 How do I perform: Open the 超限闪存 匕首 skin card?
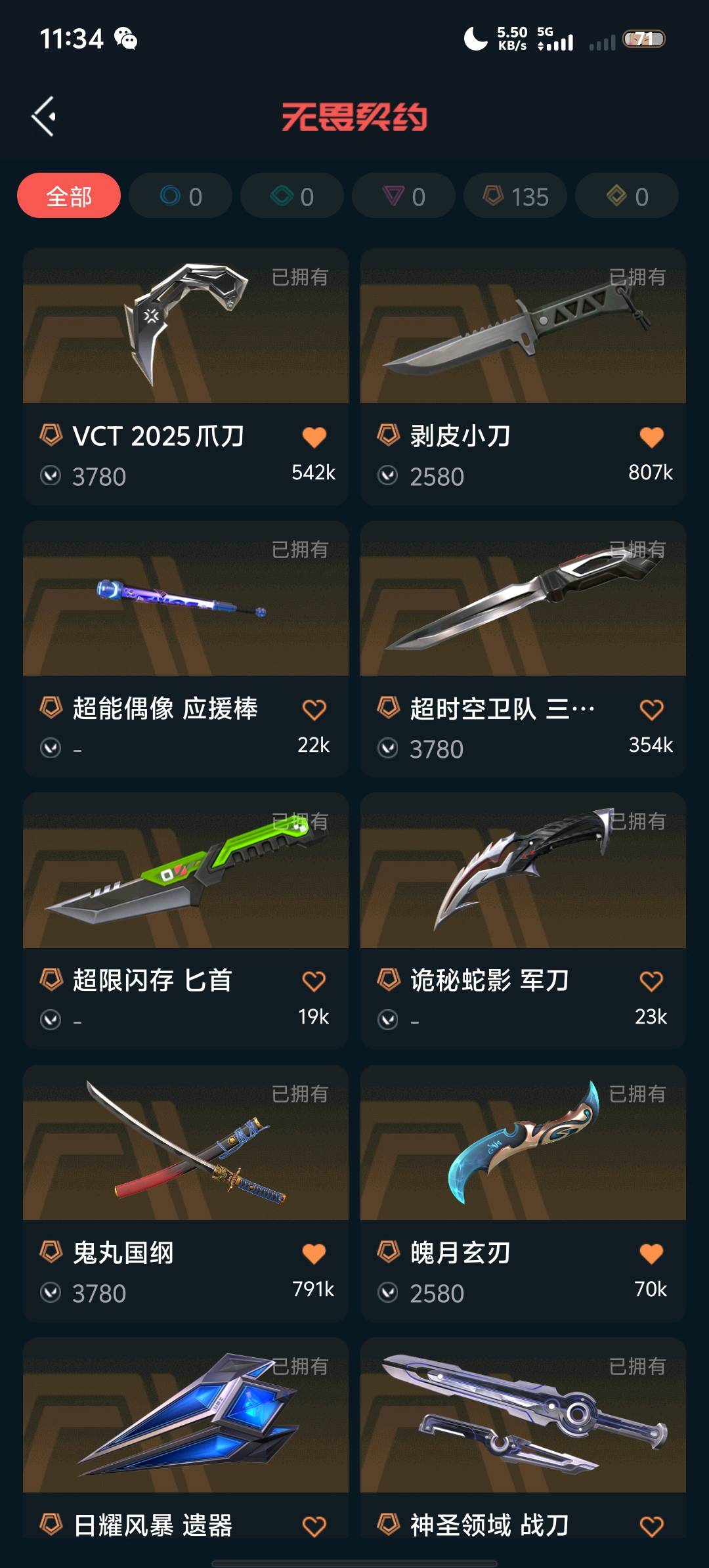(x=185, y=873)
